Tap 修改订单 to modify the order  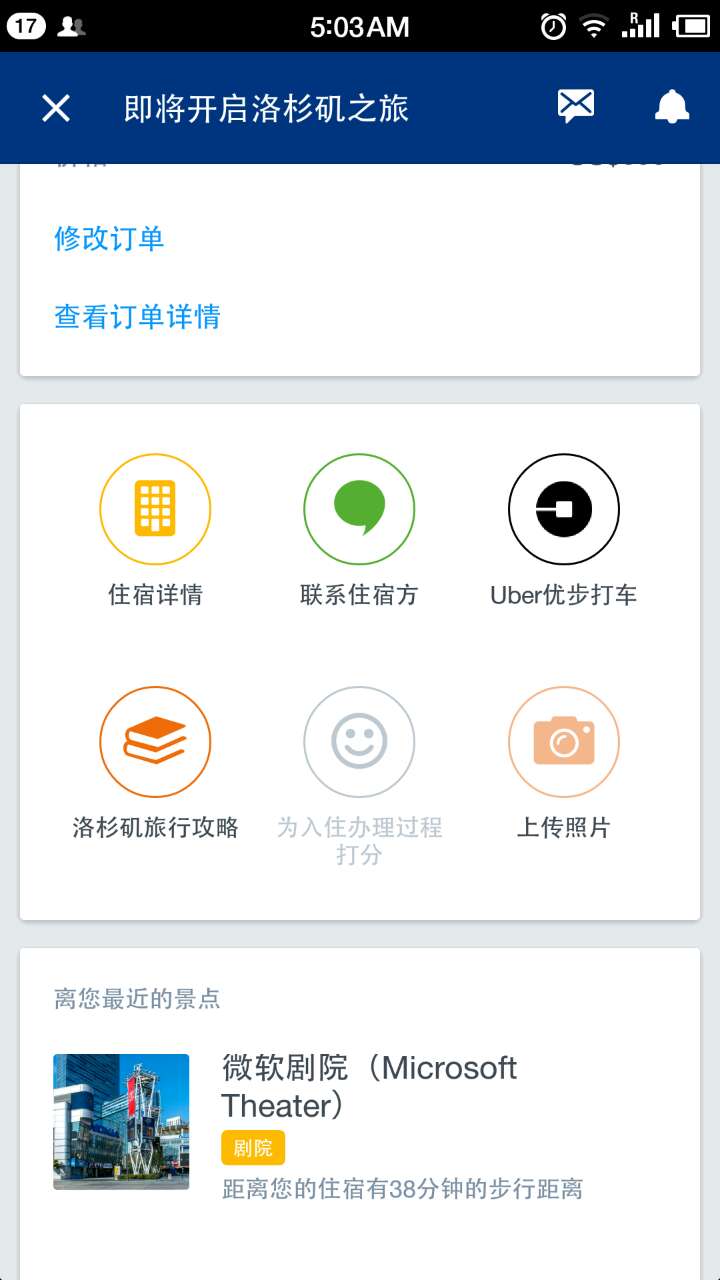(109, 238)
